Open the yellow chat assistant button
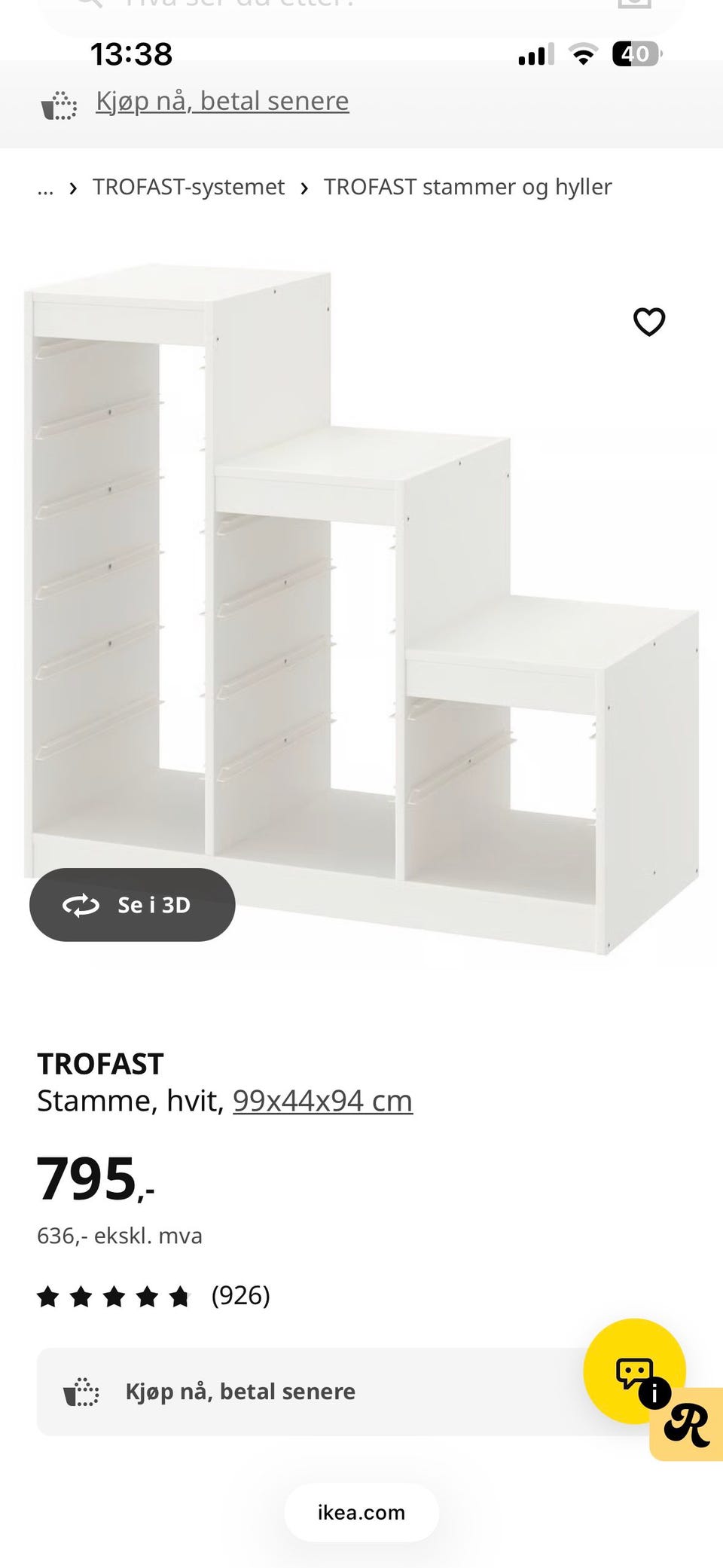Image resolution: width=723 pixels, height=1568 pixels. tap(635, 1371)
